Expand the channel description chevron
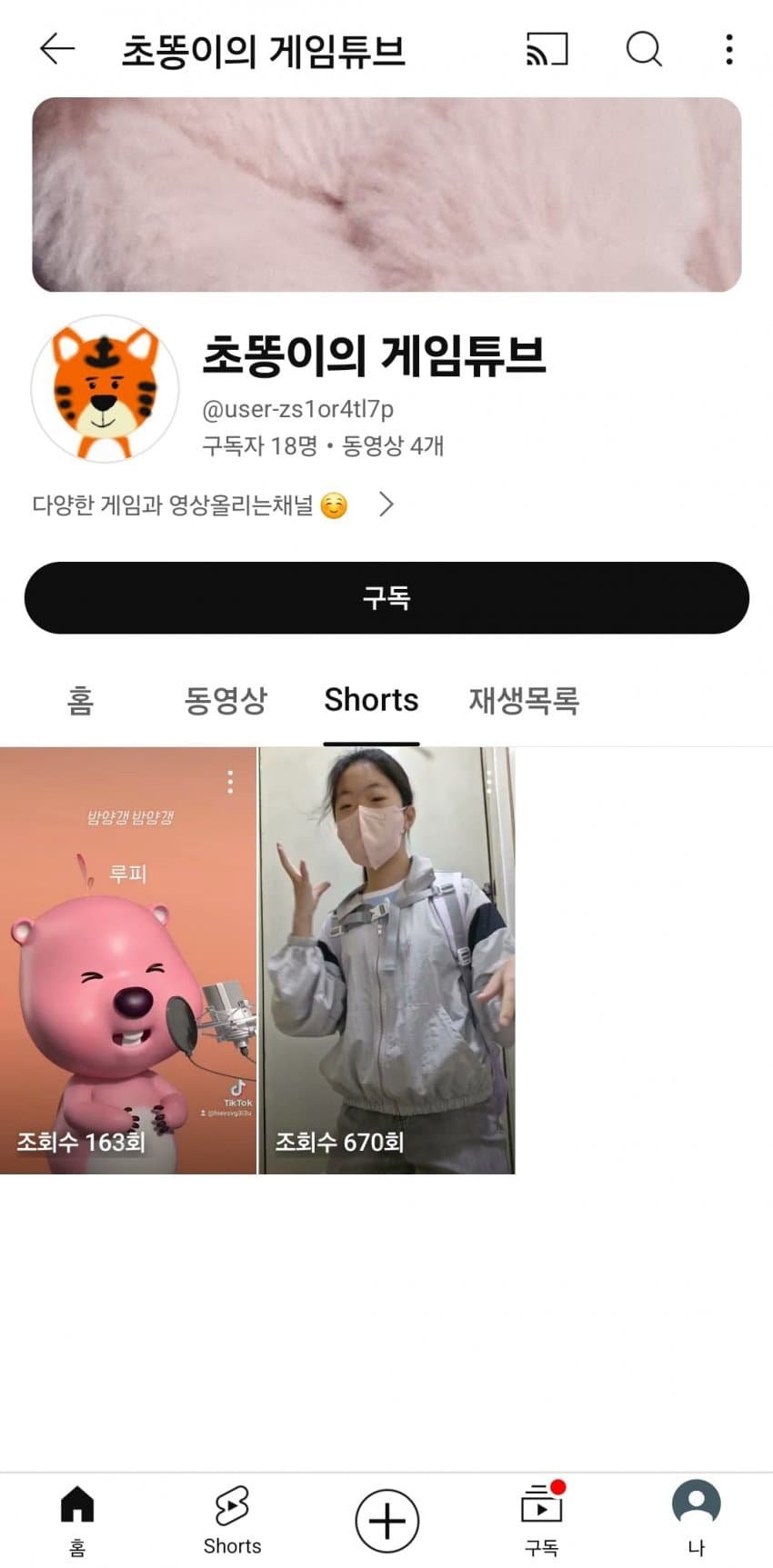 point(386,504)
